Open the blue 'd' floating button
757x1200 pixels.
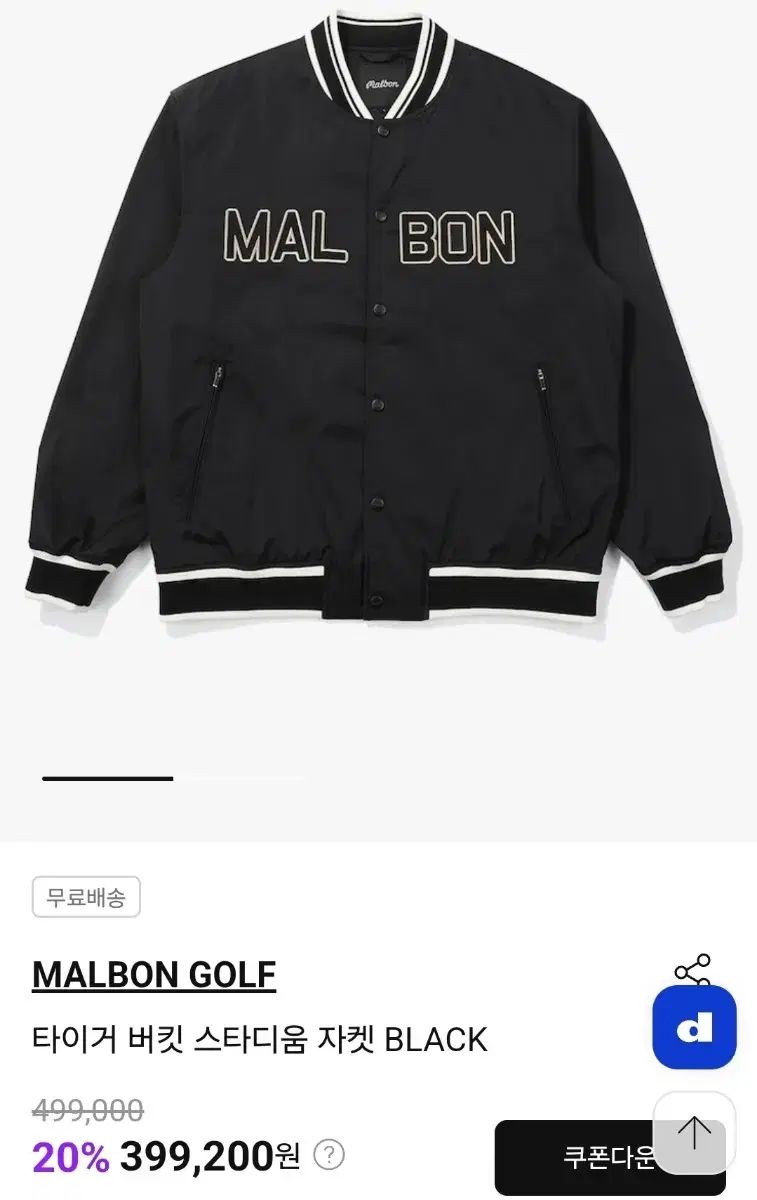click(694, 1027)
